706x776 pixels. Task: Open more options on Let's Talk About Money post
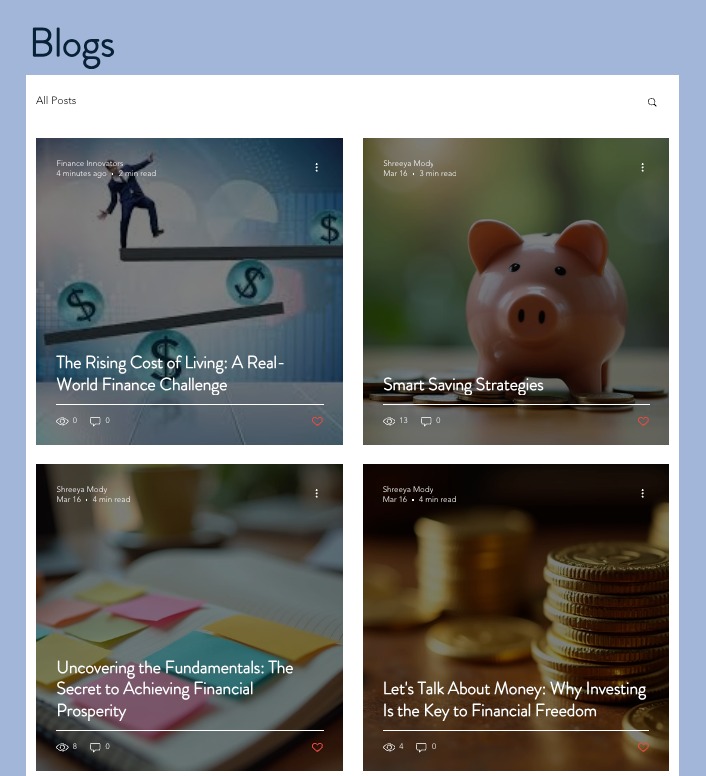tap(643, 494)
